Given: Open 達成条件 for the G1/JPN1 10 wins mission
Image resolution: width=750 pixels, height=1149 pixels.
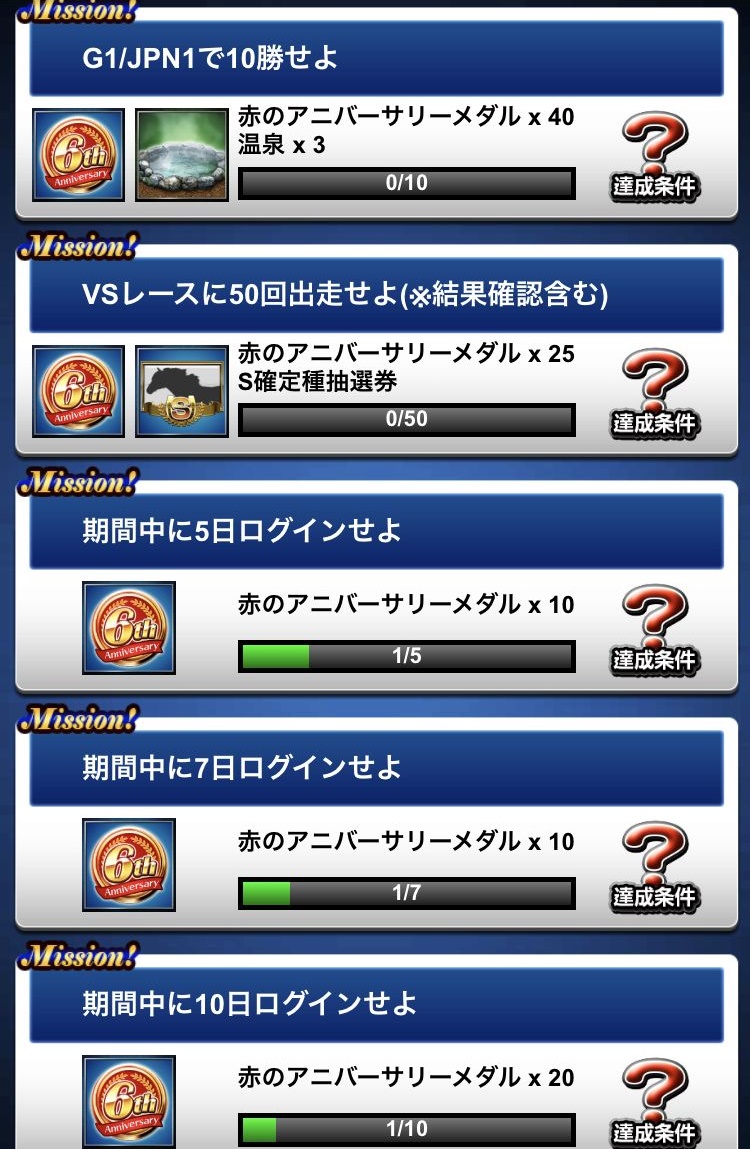Looking at the screenshot, I should point(655,157).
